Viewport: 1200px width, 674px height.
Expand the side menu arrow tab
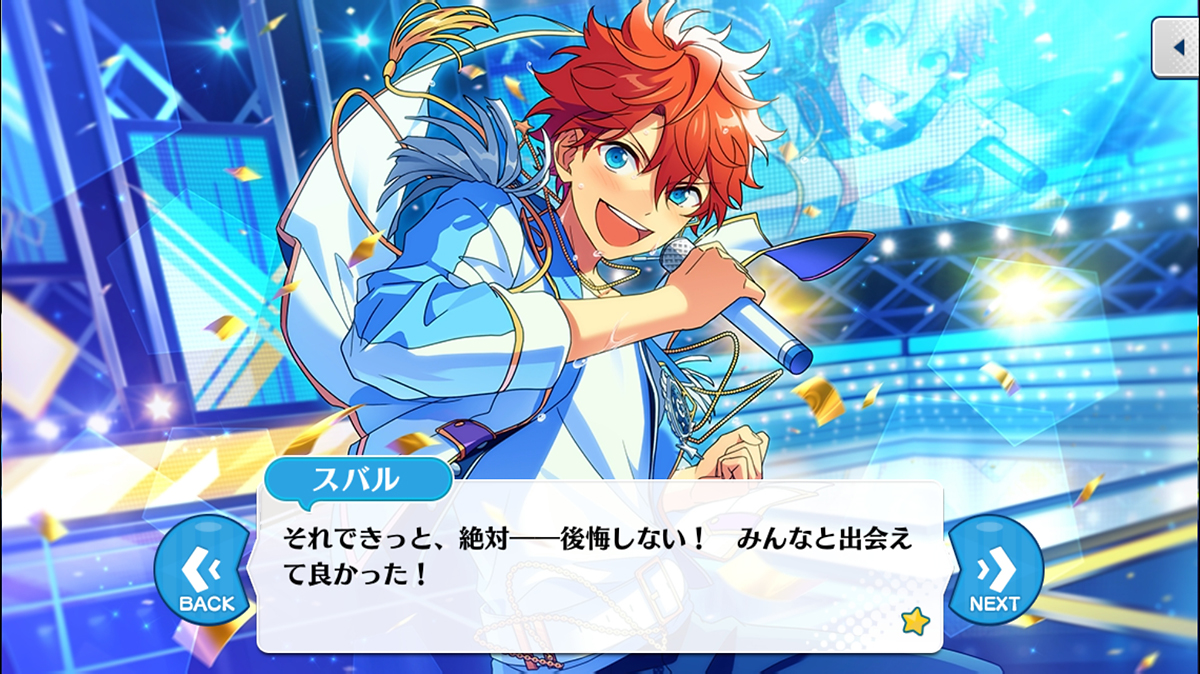pyautogui.click(x=1176, y=45)
